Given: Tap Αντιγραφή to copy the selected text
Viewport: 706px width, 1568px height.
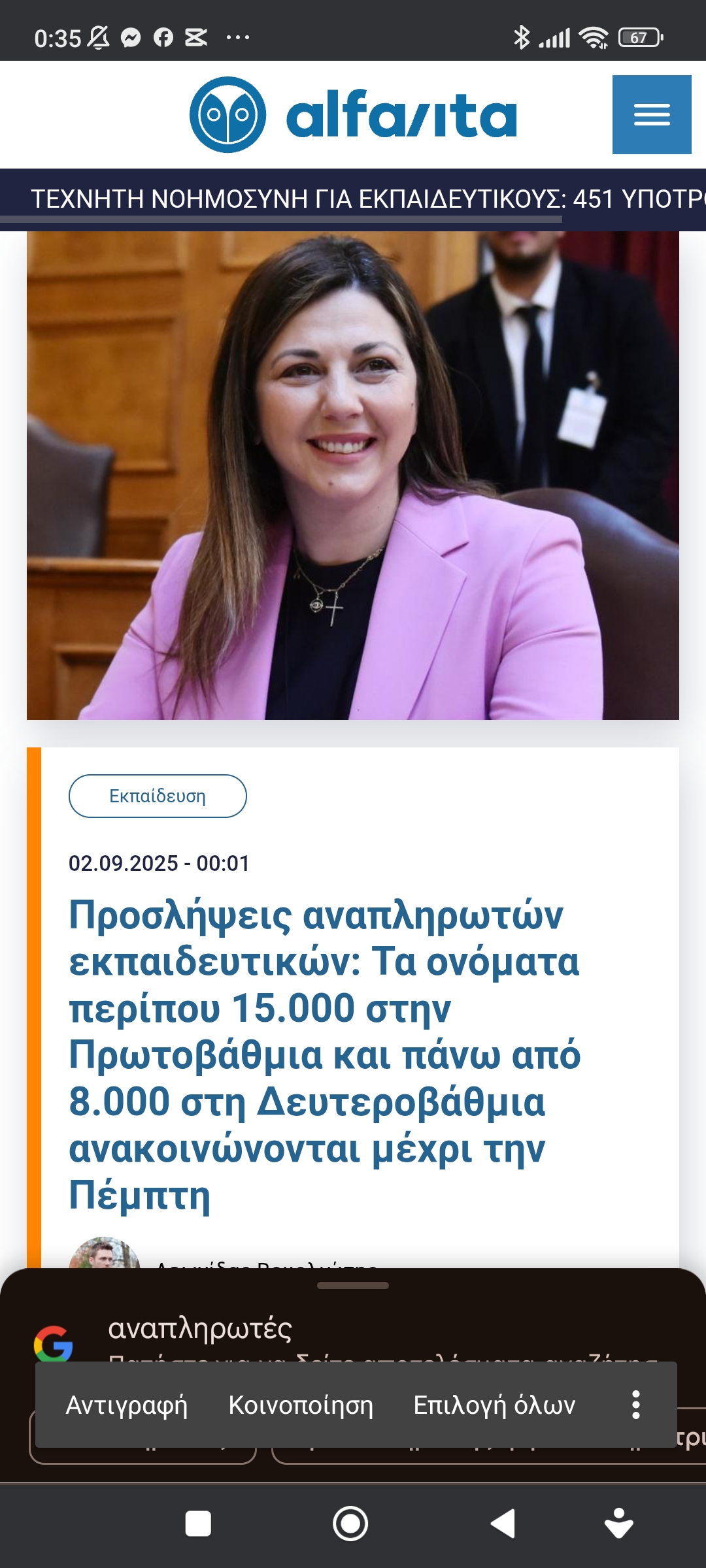Looking at the screenshot, I should (x=127, y=1405).
